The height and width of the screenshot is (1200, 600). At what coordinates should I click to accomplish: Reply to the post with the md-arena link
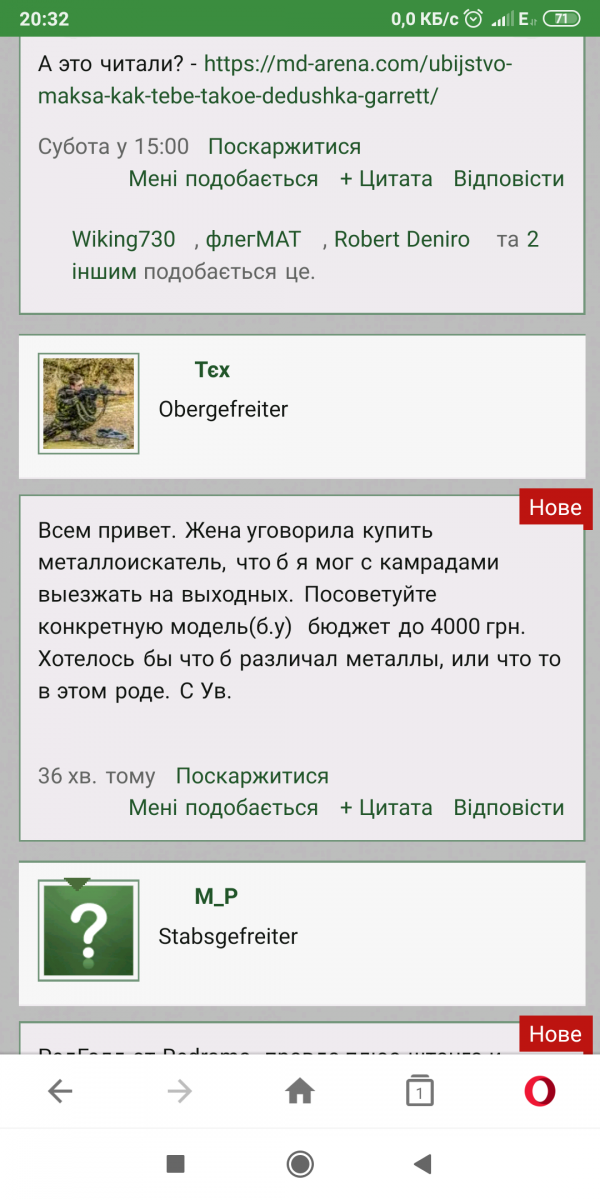[x=509, y=179]
